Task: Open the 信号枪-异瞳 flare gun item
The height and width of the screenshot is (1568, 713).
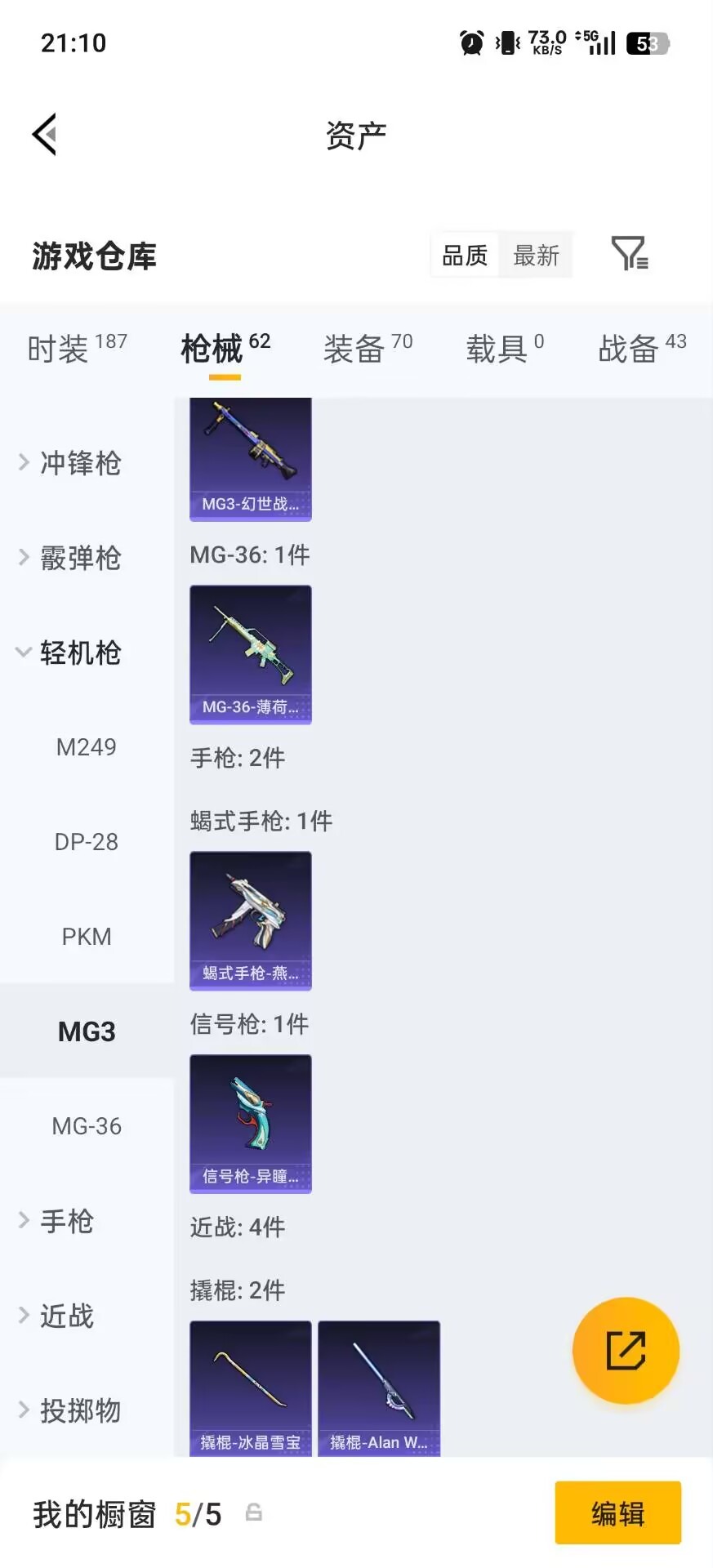Action: coord(250,1123)
